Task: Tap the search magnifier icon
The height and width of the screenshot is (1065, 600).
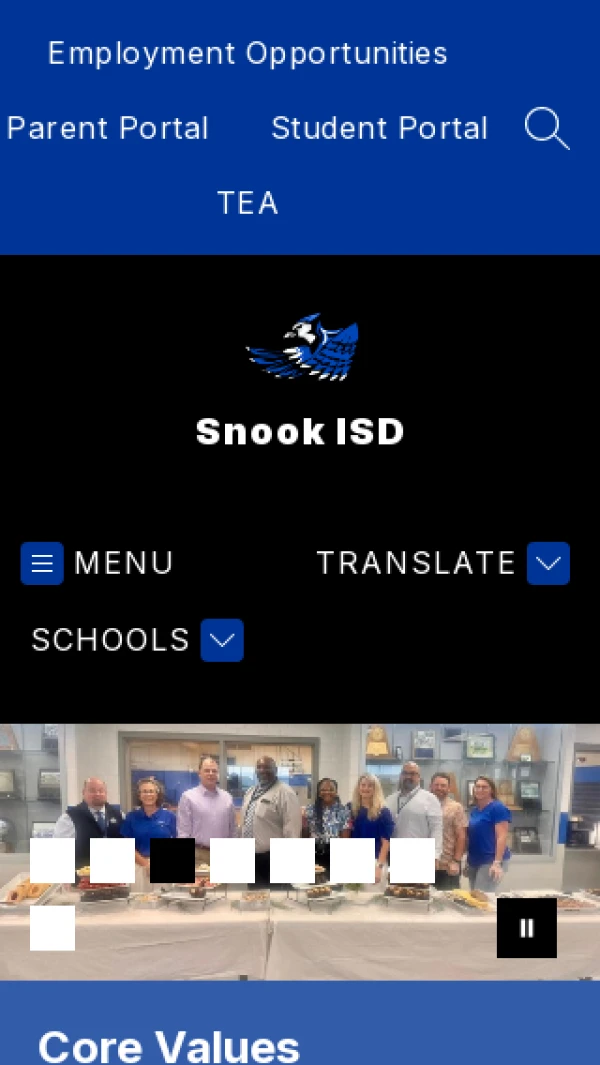Action: pos(547,128)
